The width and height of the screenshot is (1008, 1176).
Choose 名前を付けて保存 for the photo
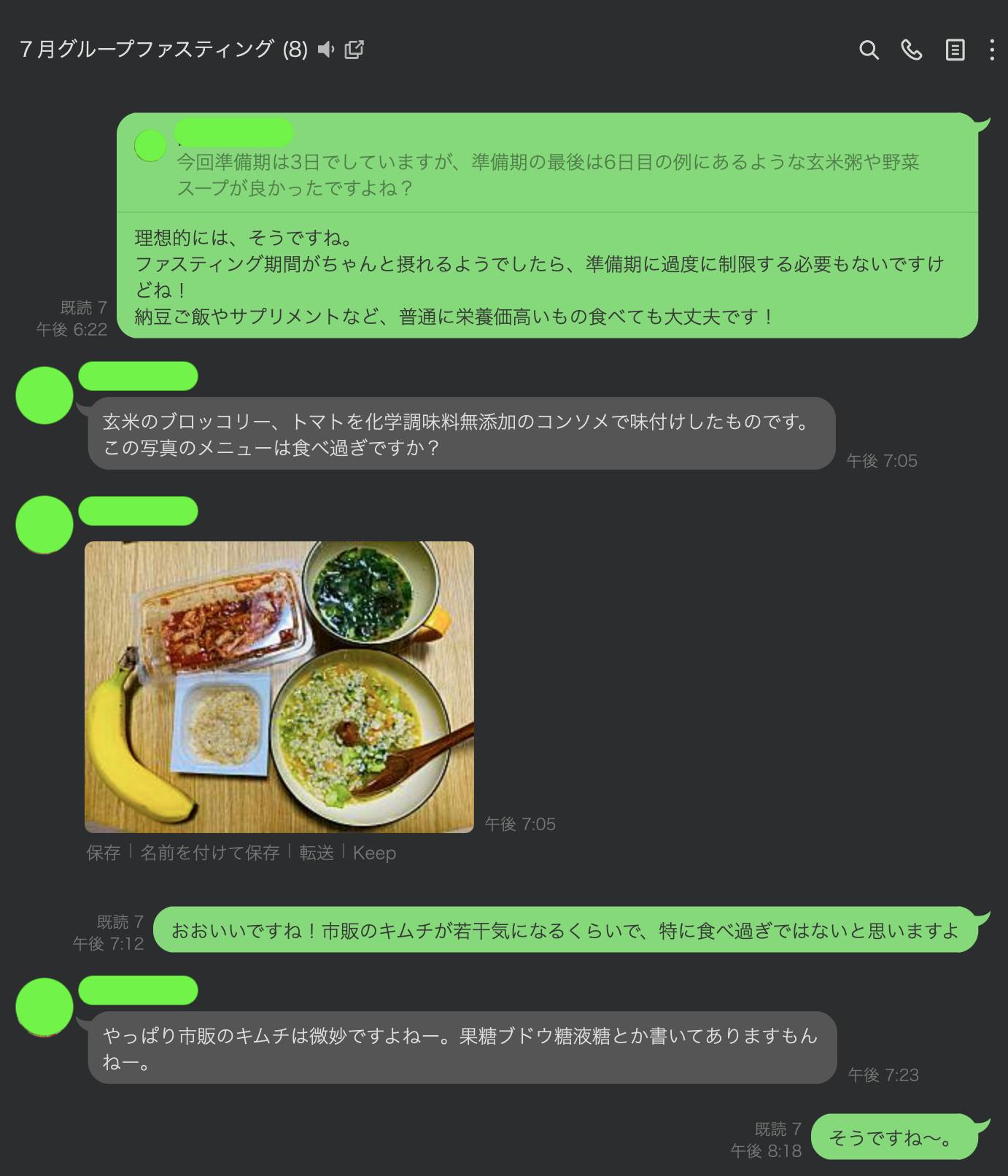(209, 853)
